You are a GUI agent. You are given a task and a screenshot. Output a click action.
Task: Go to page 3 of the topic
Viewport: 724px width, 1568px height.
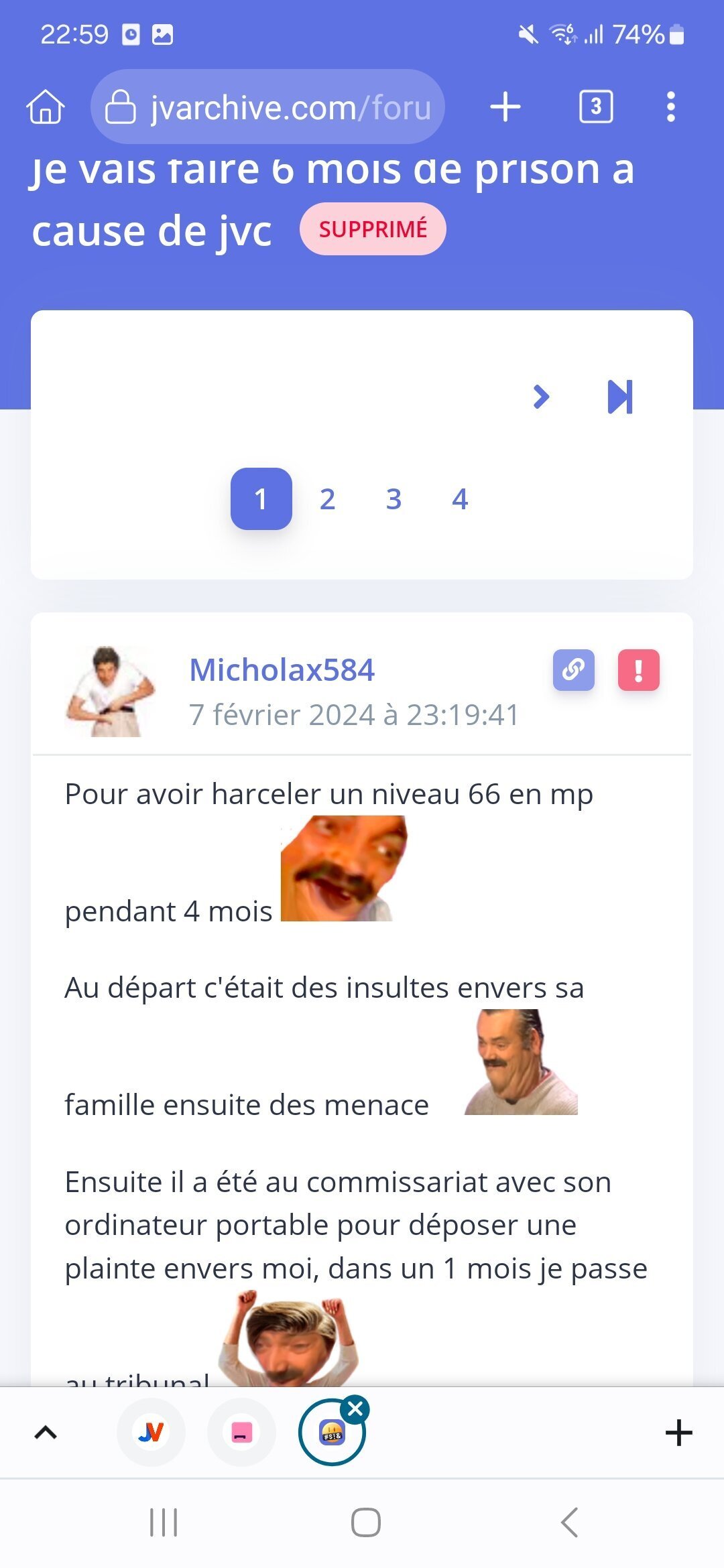(394, 499)
